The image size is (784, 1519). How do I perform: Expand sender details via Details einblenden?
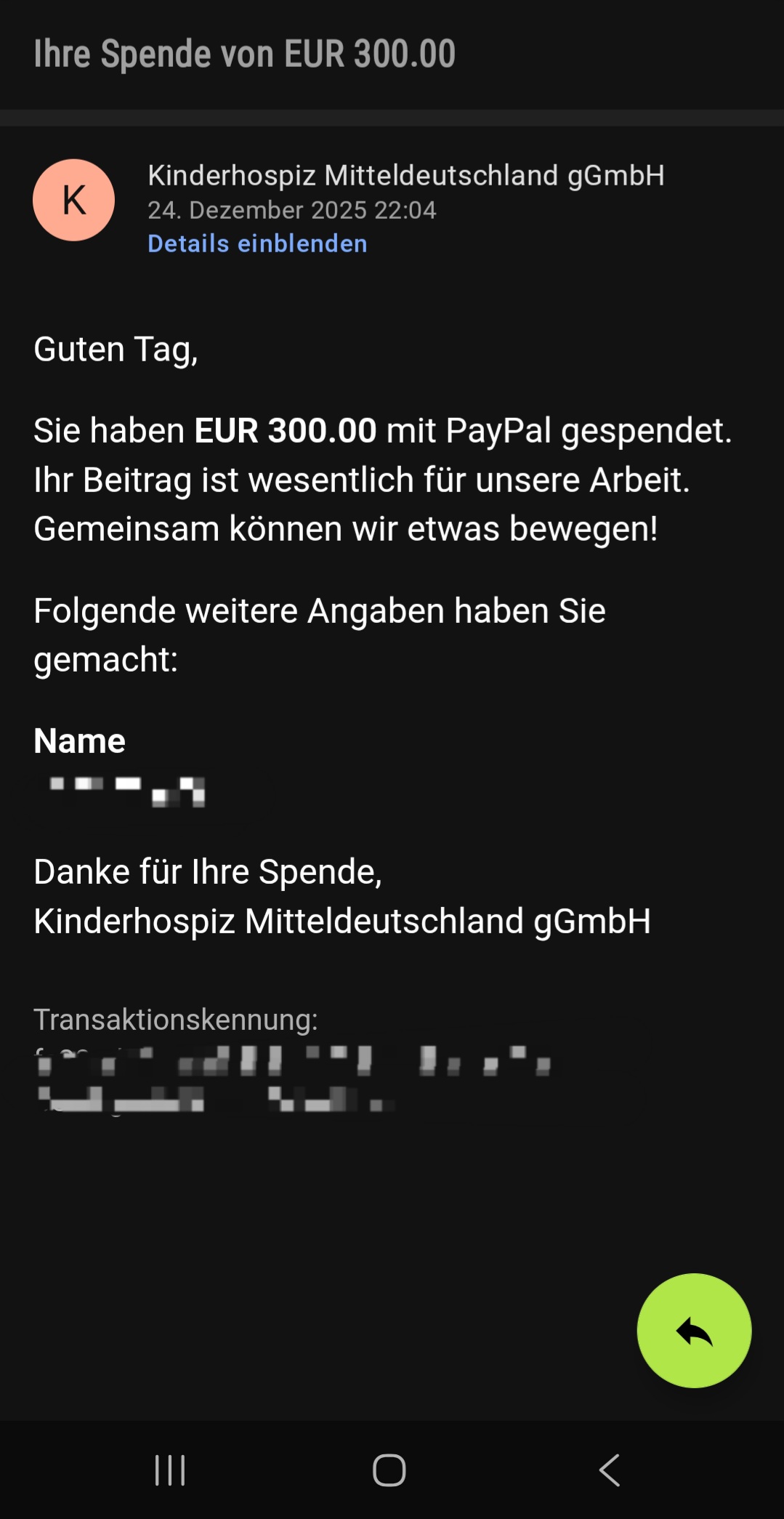coord(257,243)
